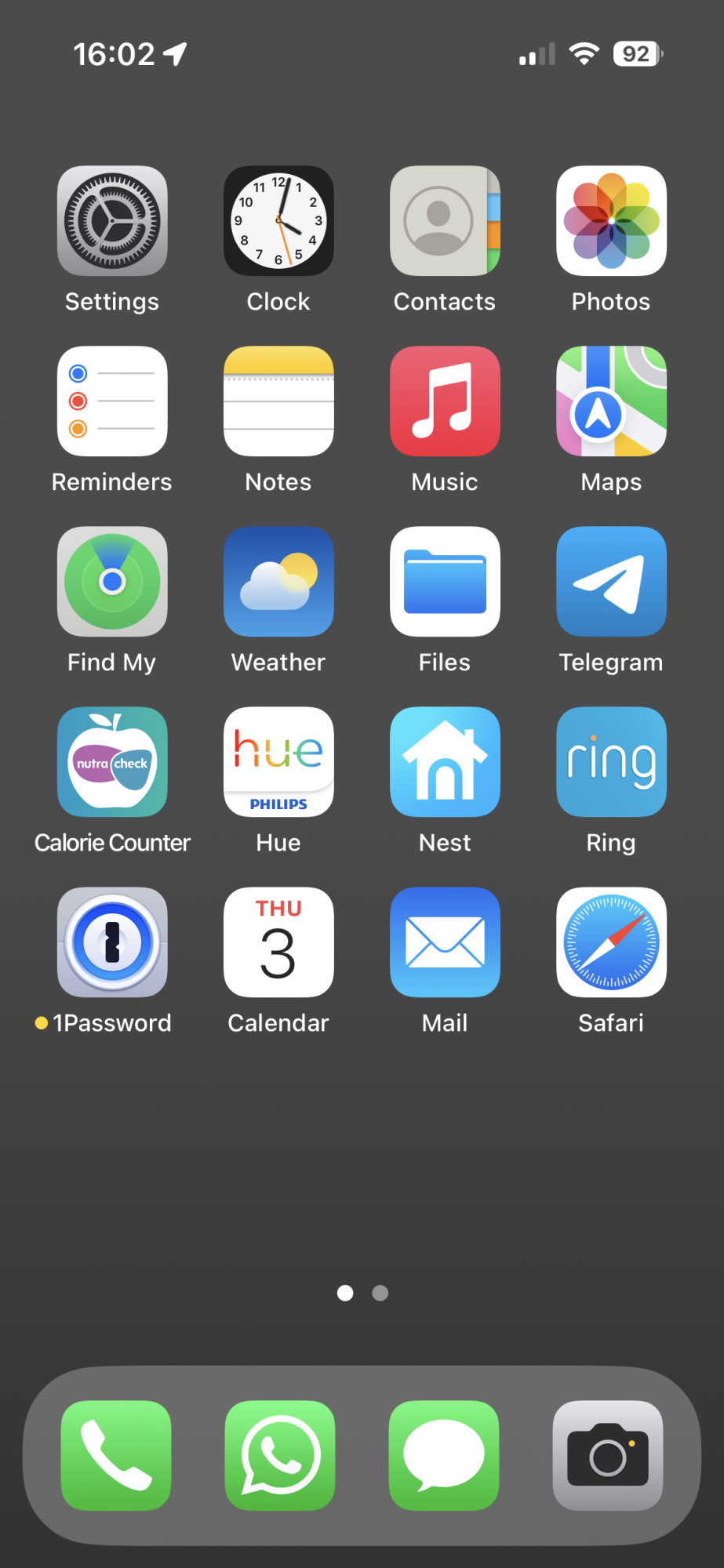Open the Notes app

click(278, 401)
